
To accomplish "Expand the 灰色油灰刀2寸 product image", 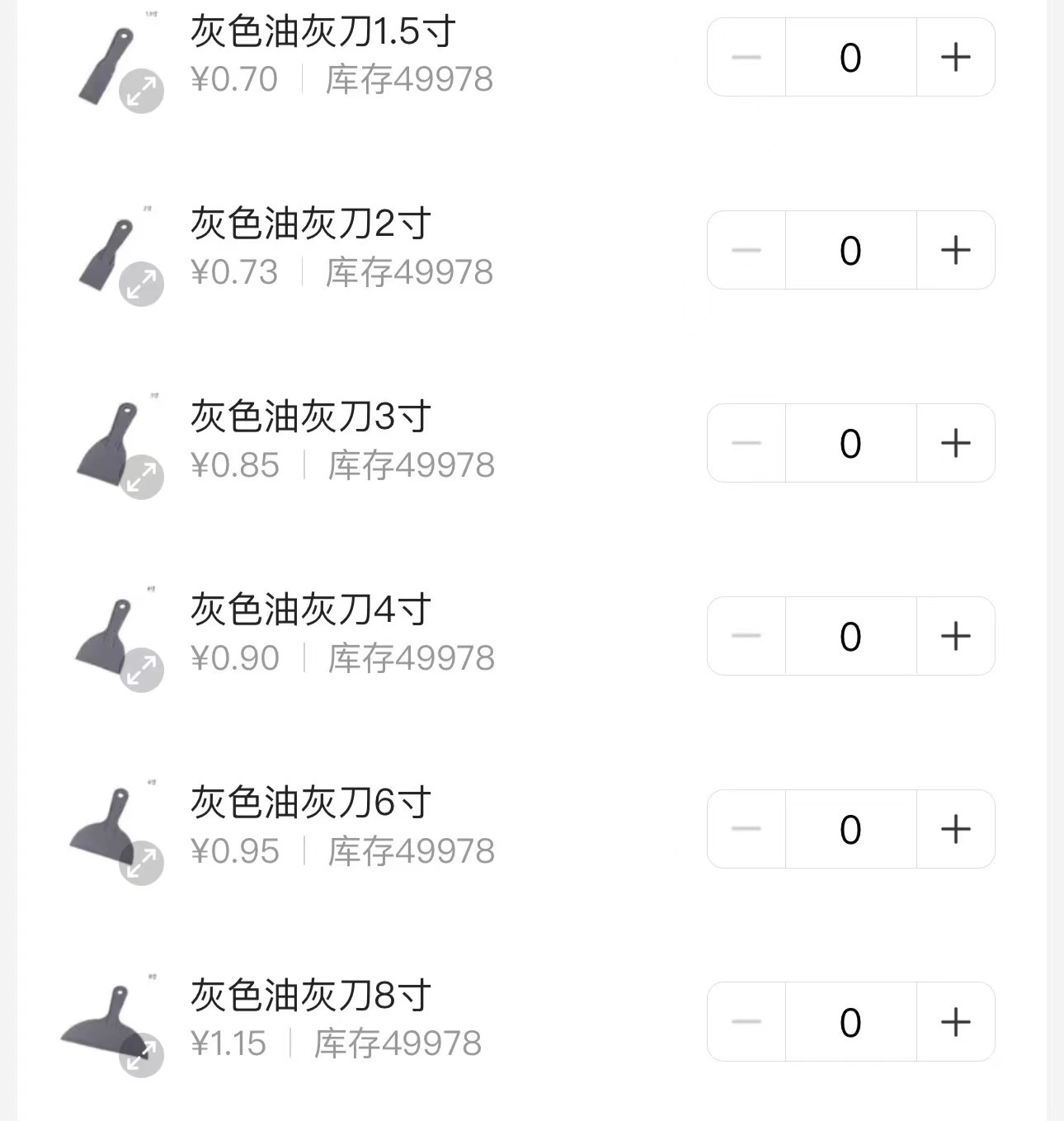I will pos(141,284).
